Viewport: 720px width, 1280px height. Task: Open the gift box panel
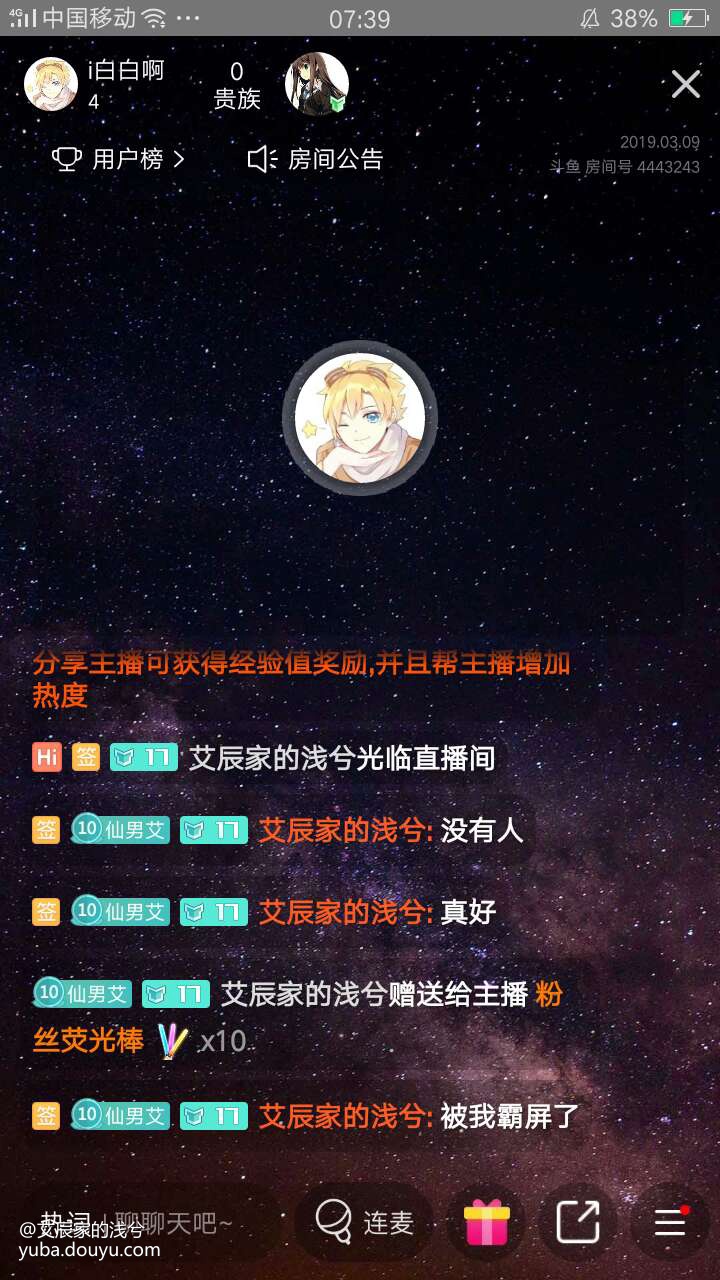click(x=487, y=1222)
